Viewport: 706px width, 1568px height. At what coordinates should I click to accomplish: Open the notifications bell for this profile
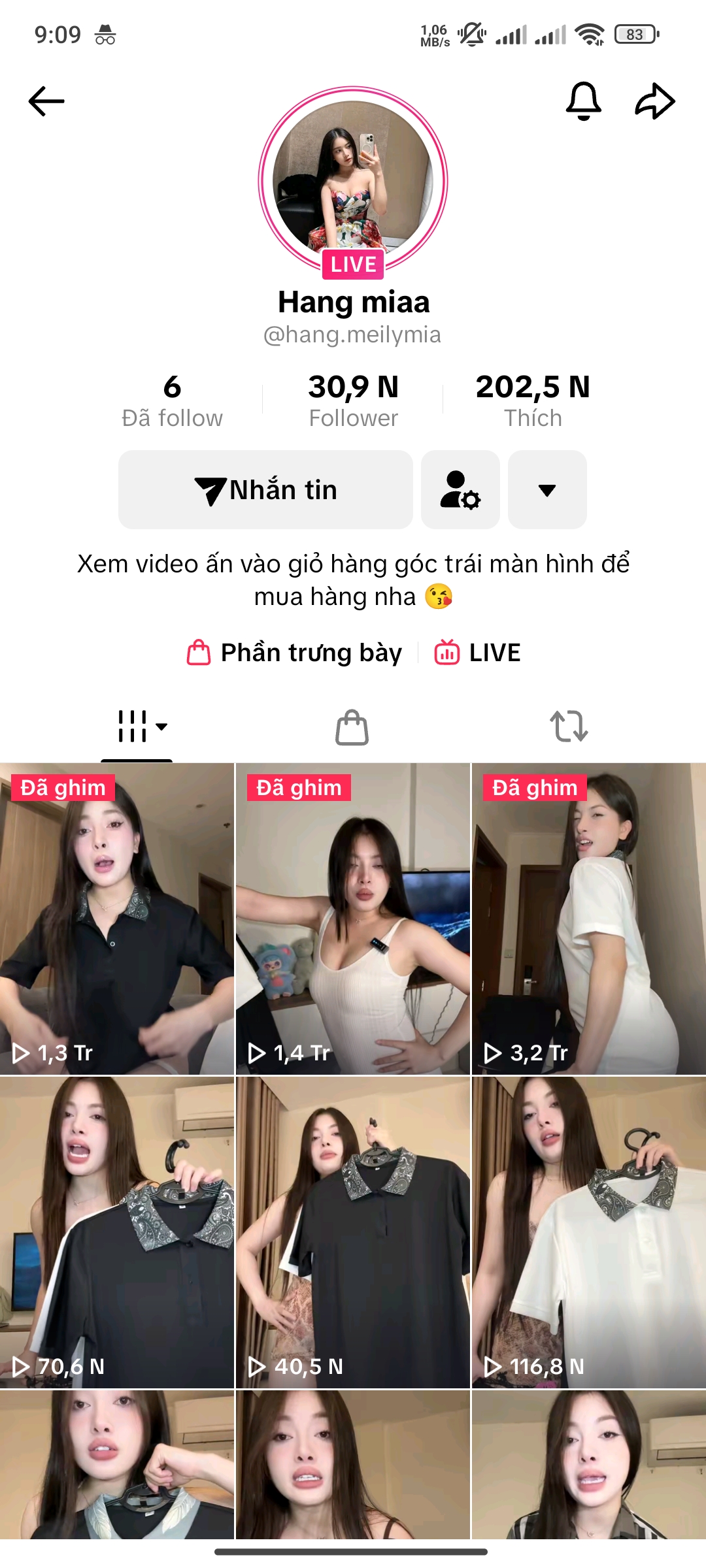[x=583, y=101]
